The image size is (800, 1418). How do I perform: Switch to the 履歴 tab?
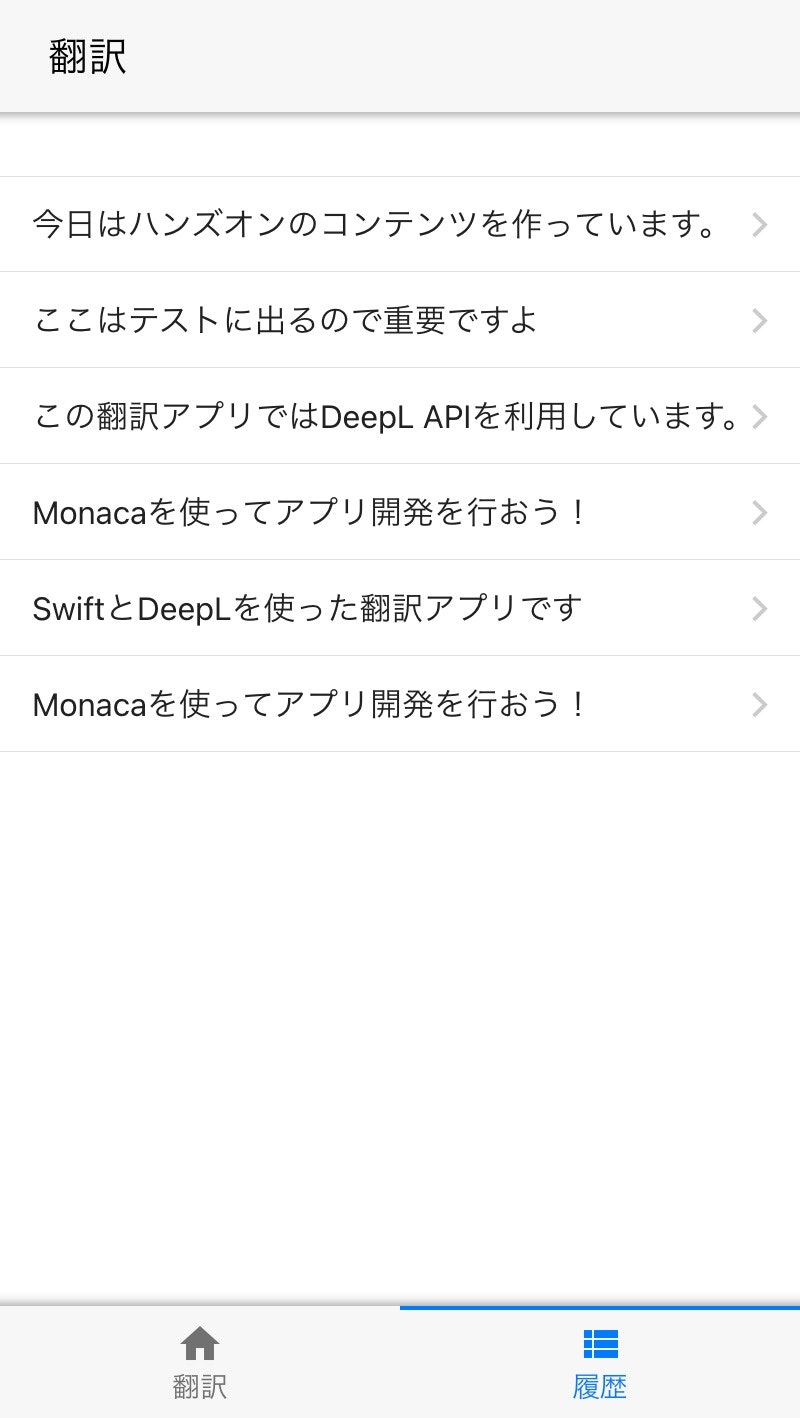(599, 1365)
